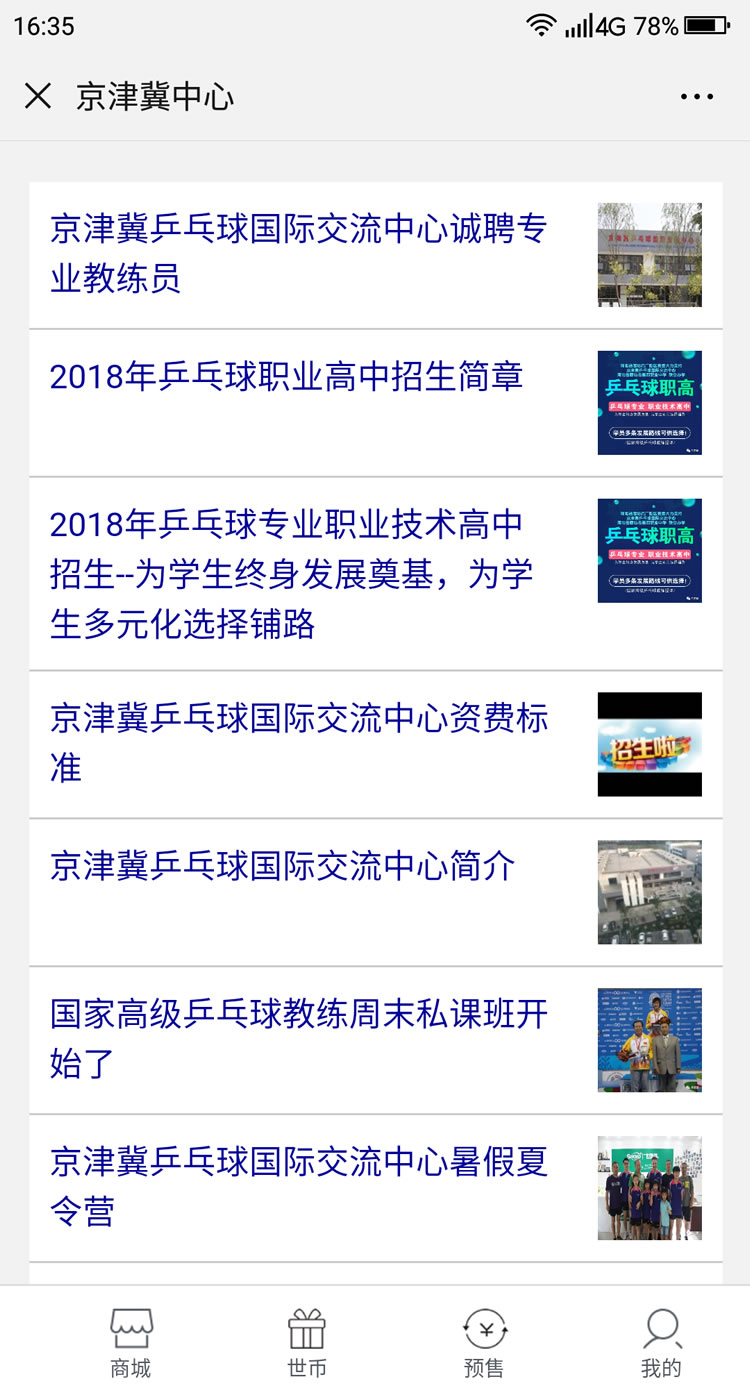Close the 京津冀中心 page
Screen dimensions: 750x1398
click(38, 97)
